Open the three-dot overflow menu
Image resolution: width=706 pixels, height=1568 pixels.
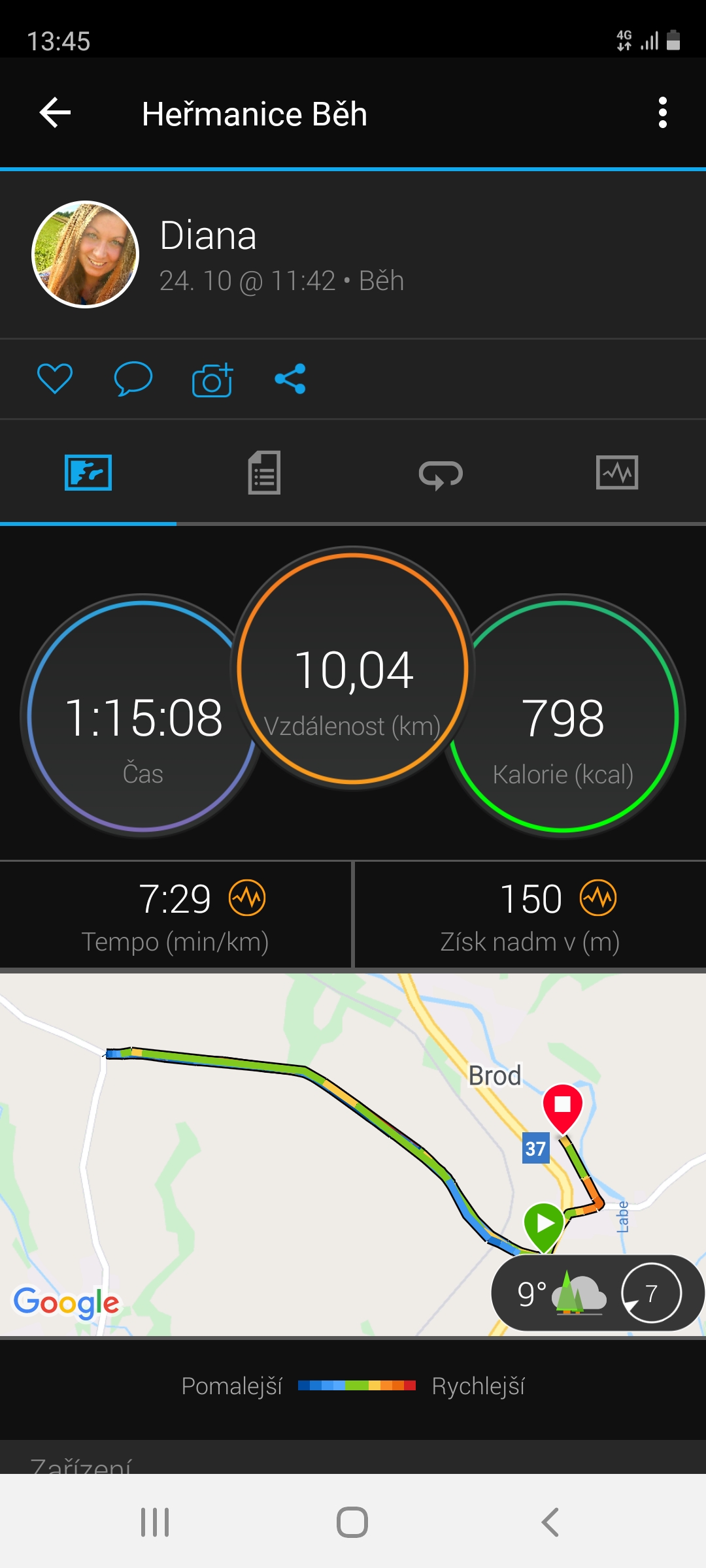pos(663,113)
